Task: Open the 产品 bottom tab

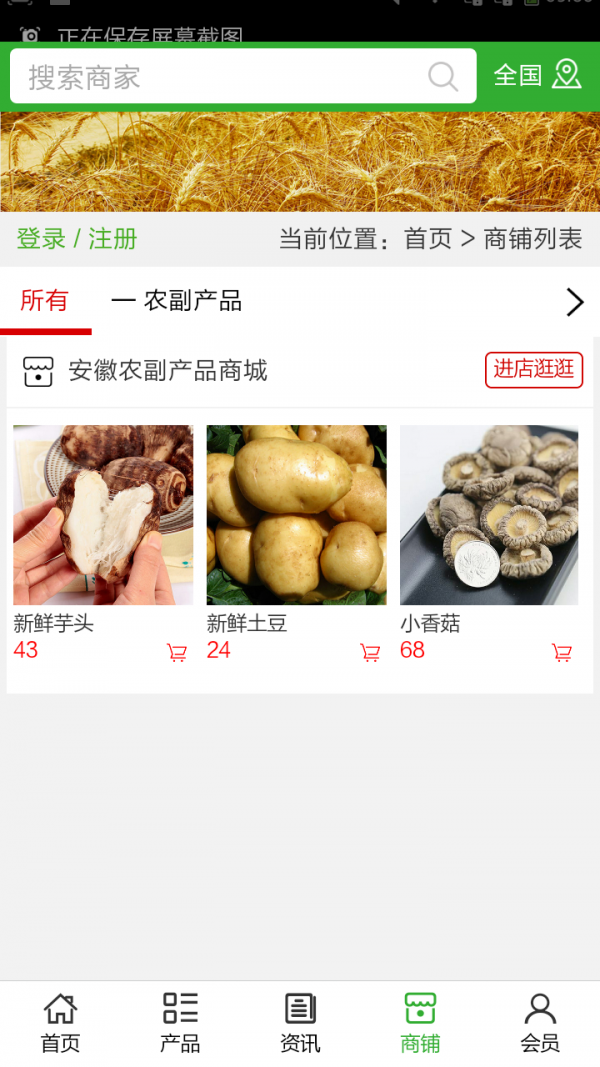Action: pyautogui.click(x=180, y=1023)
